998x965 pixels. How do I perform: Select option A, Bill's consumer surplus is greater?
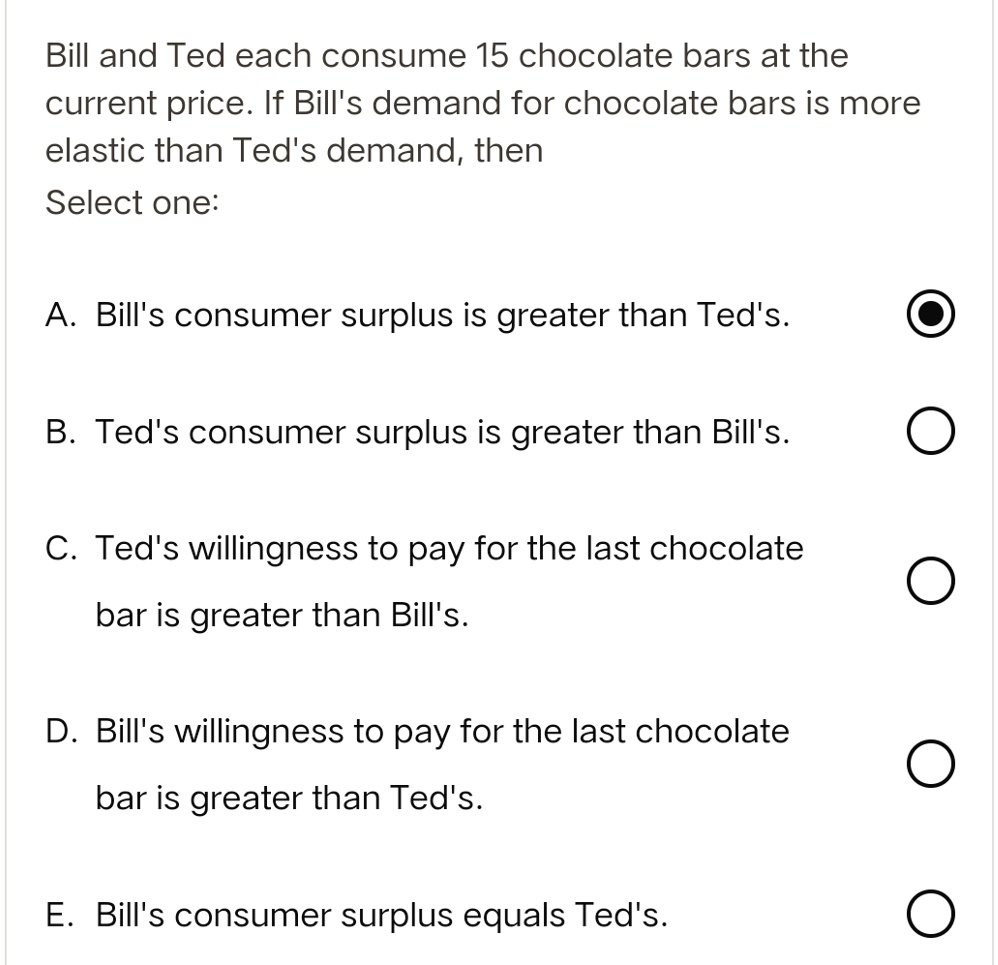click(x=931, y=314)
